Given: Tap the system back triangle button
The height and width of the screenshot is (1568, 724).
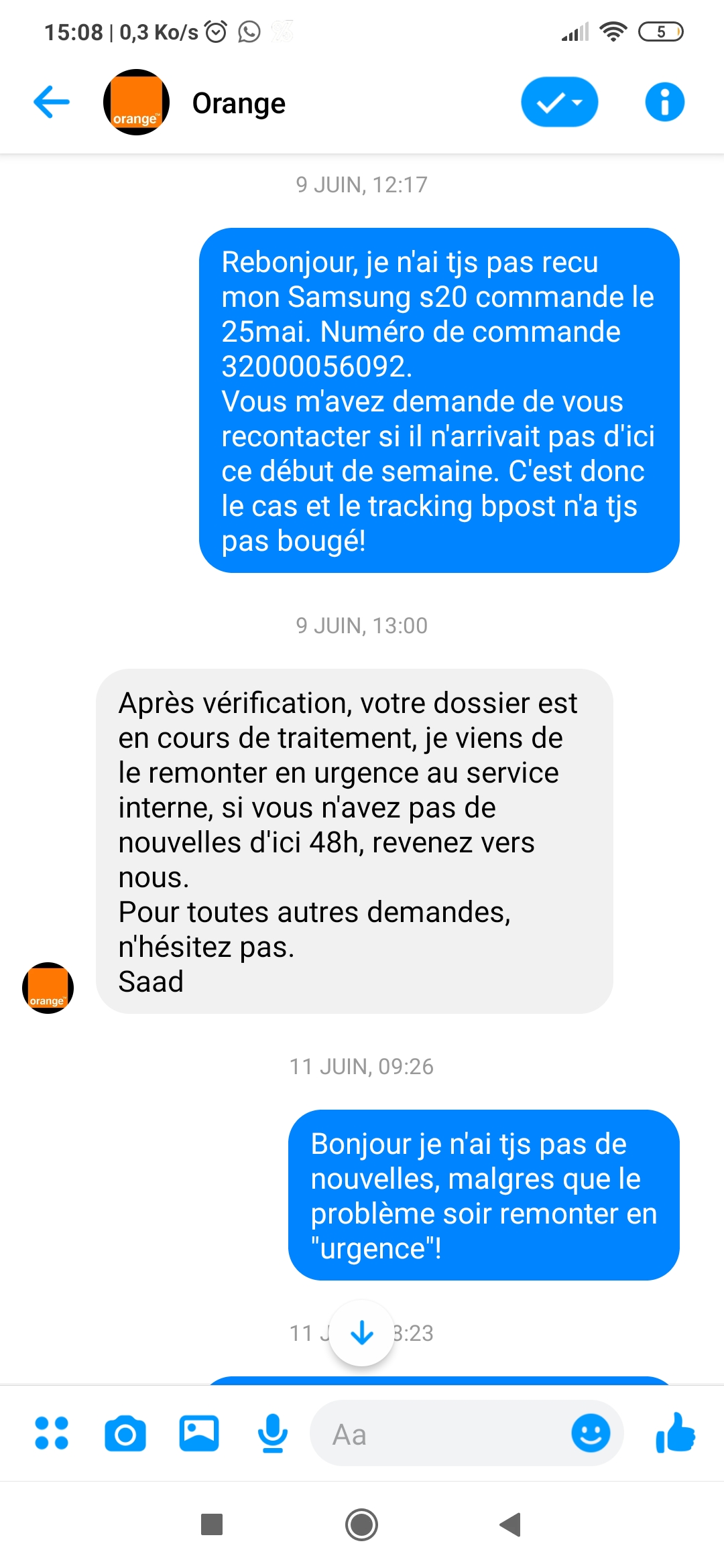Looking at the screenshot, I should pyautogui.click(x=511, y=1524).
